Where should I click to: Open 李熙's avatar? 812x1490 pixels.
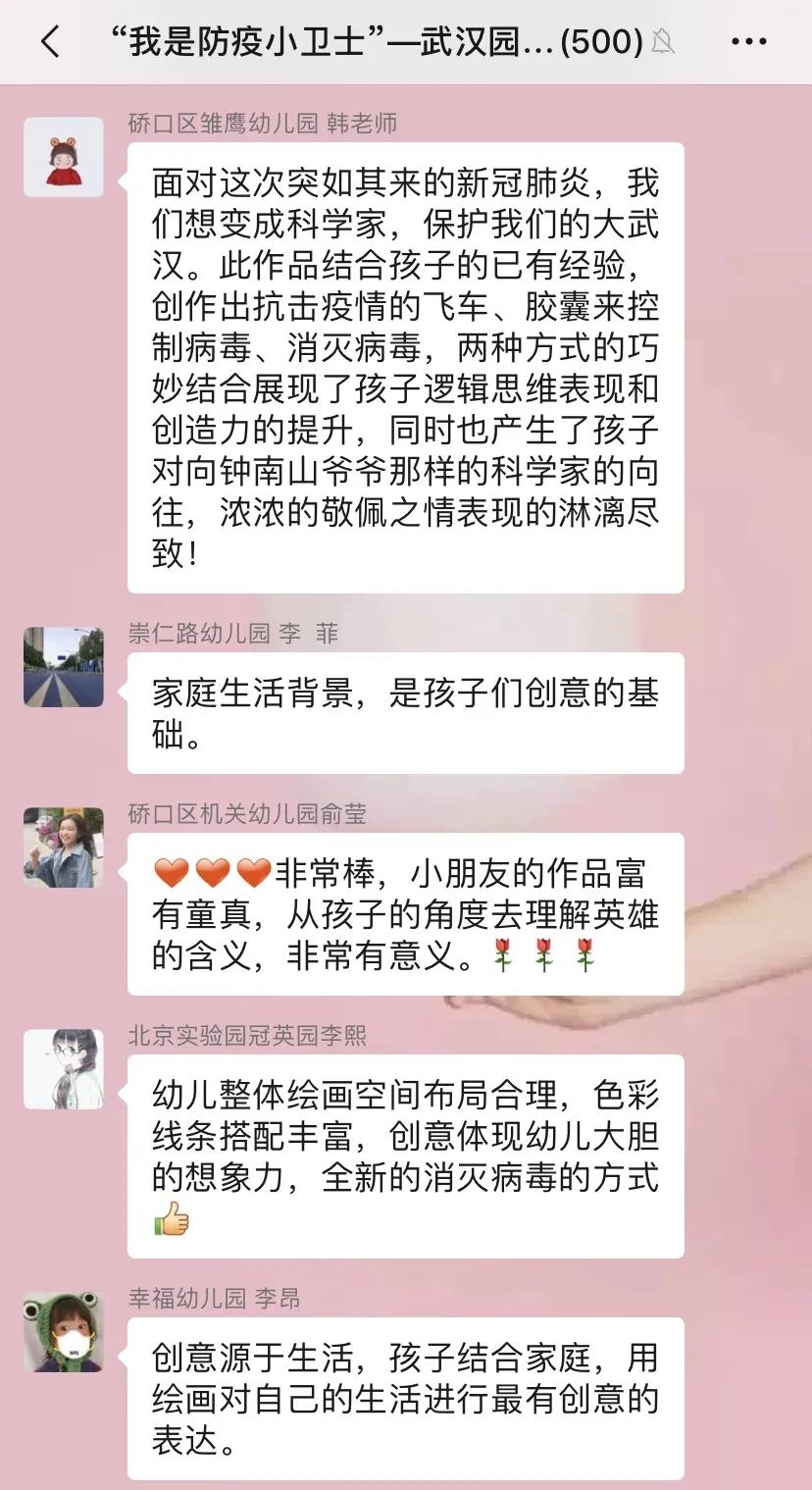click(x=64, y=1069)
